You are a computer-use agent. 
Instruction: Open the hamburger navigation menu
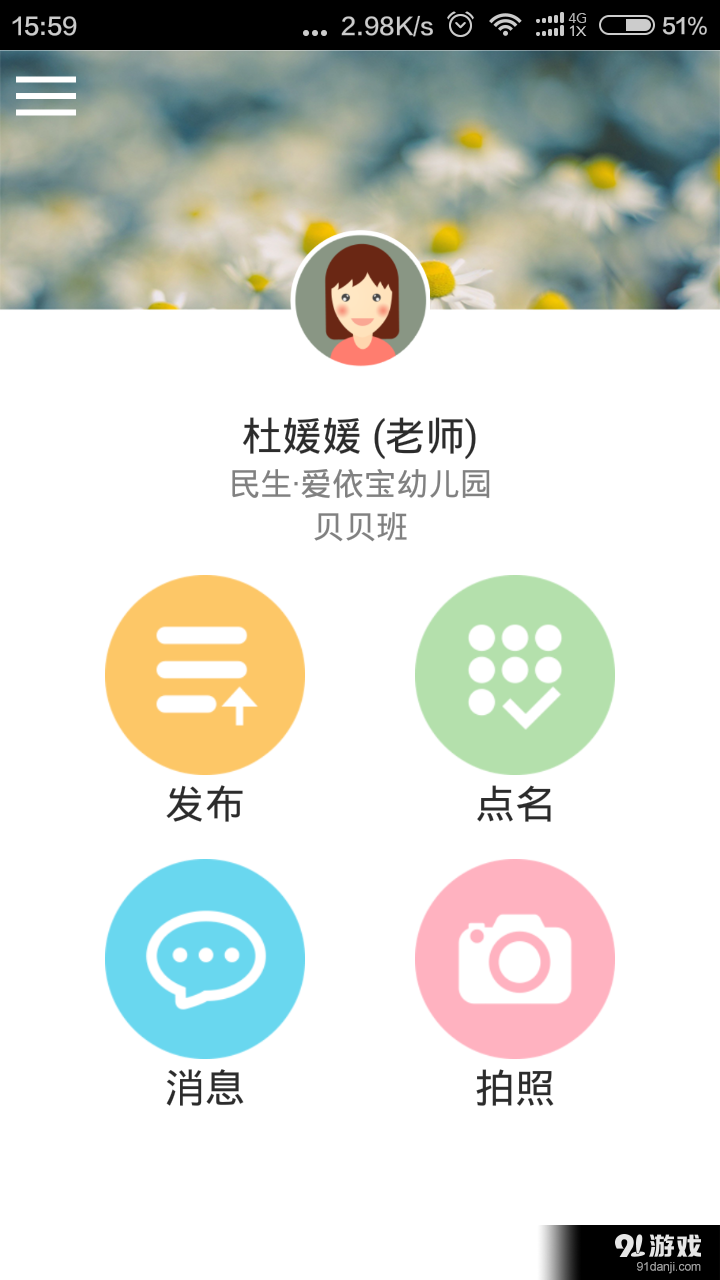pos(45,95)
